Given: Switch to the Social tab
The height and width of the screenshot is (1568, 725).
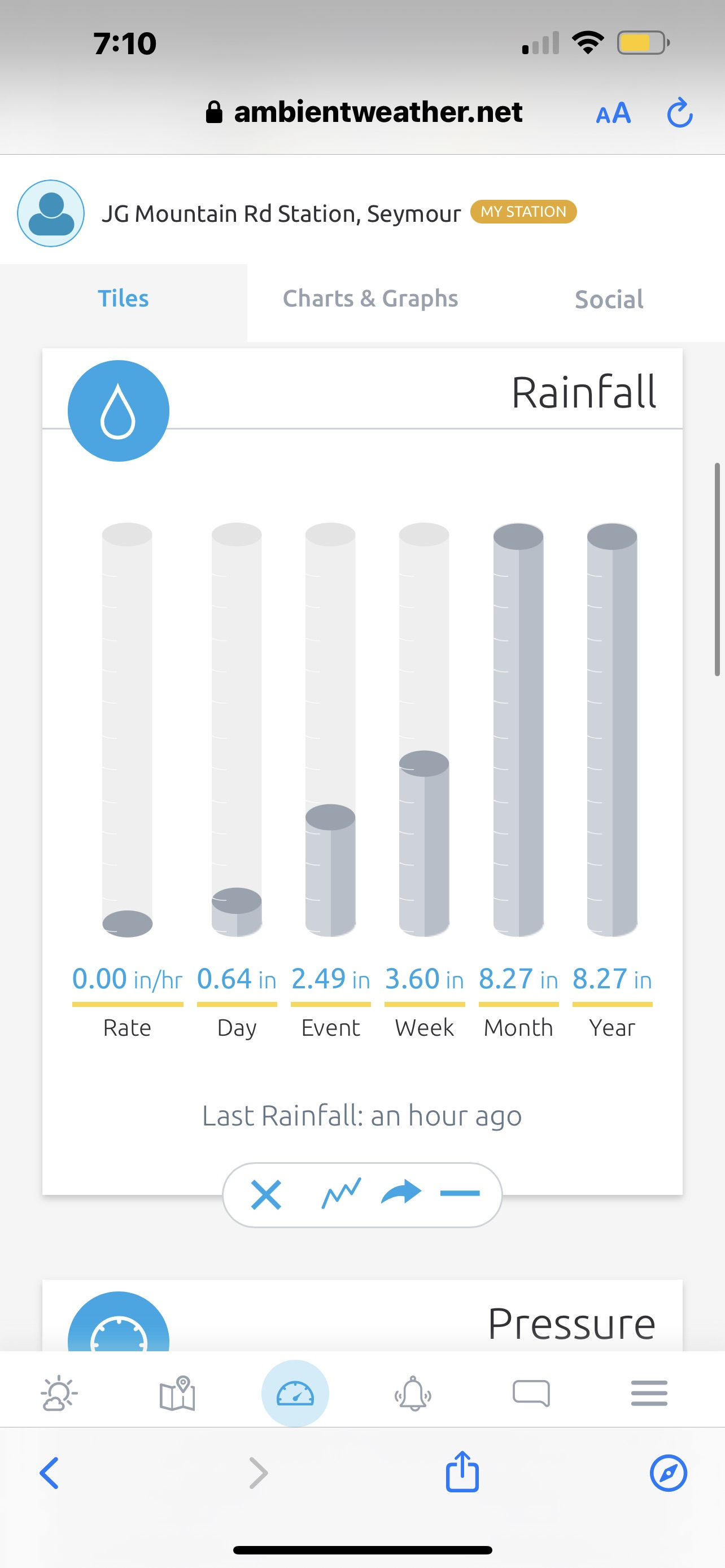Looking at the screenshot, I should click(609, 300).
